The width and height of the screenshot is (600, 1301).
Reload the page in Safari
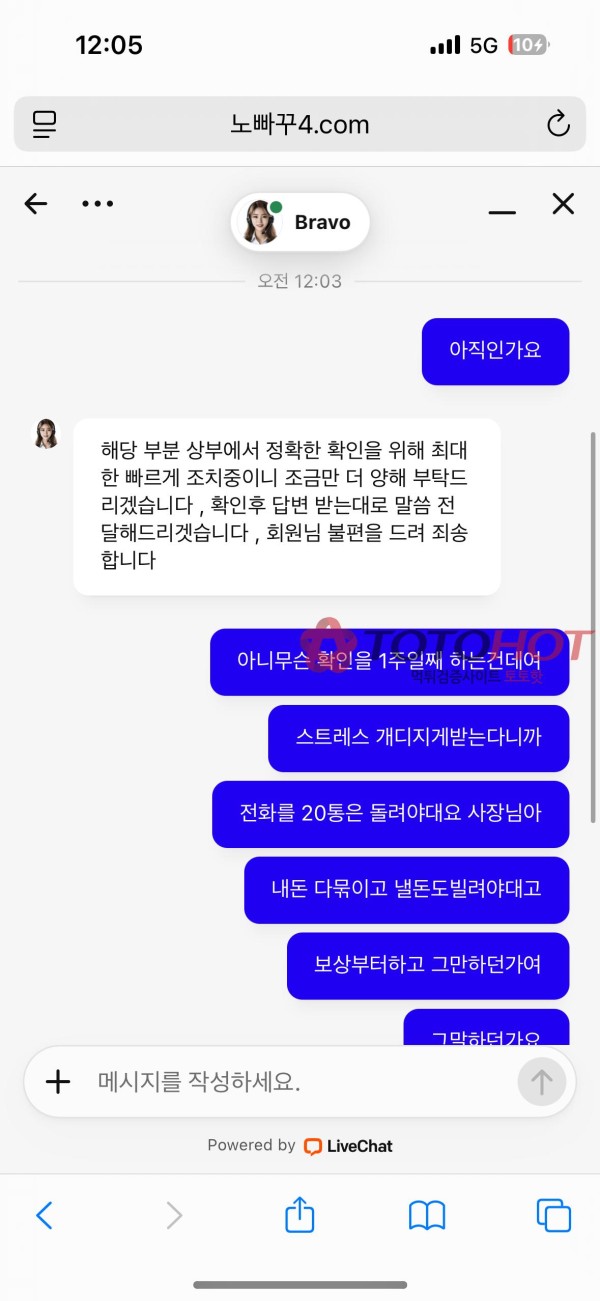pos(557,125)
